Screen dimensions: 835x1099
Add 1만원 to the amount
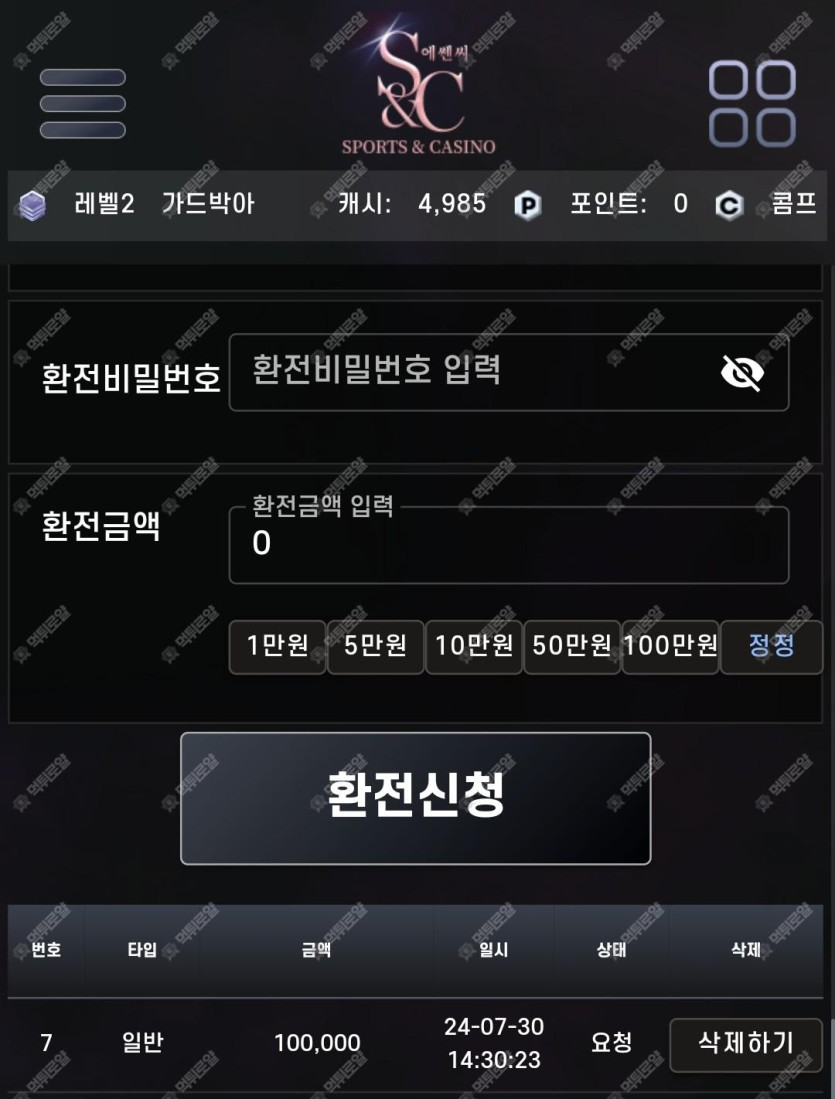[277, 646]
